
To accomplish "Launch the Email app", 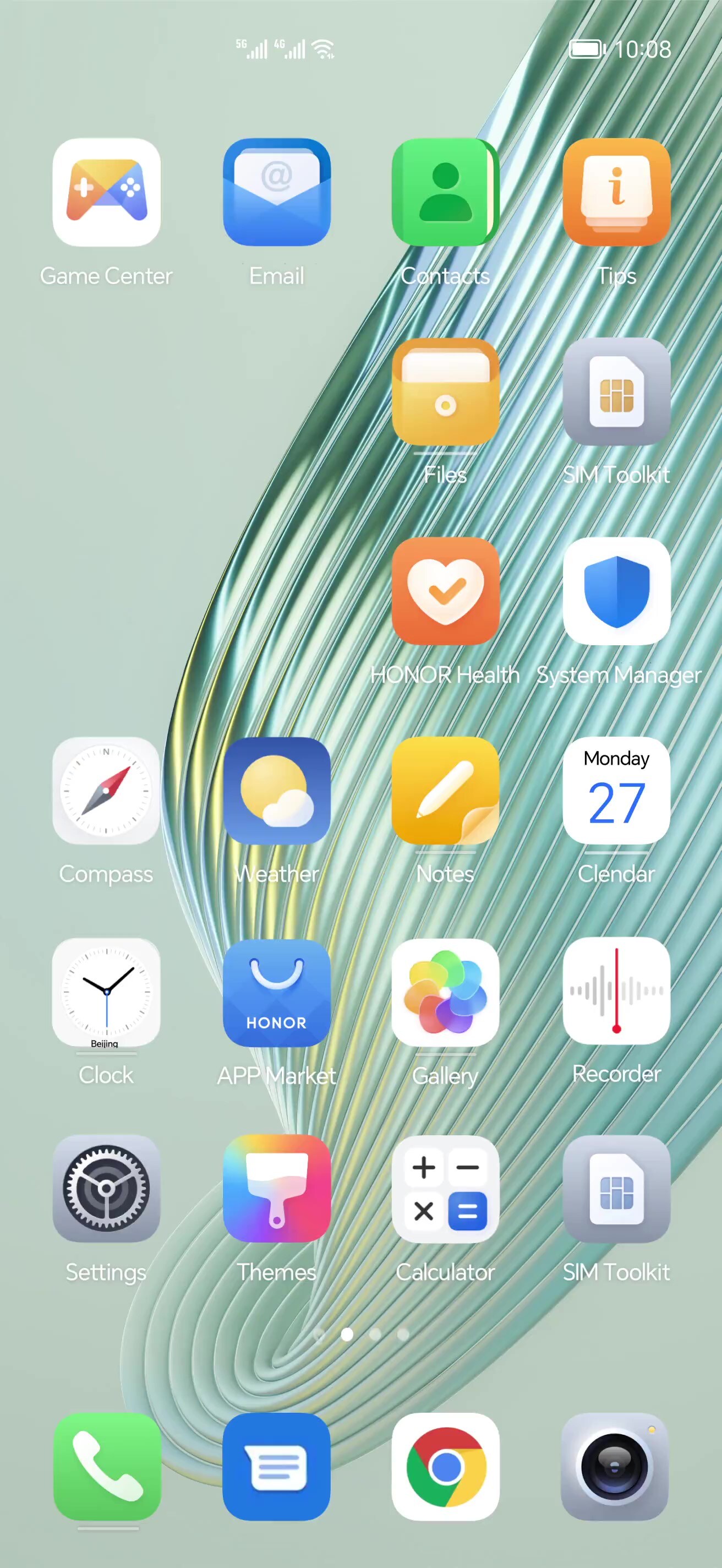I will pos(277,192).
